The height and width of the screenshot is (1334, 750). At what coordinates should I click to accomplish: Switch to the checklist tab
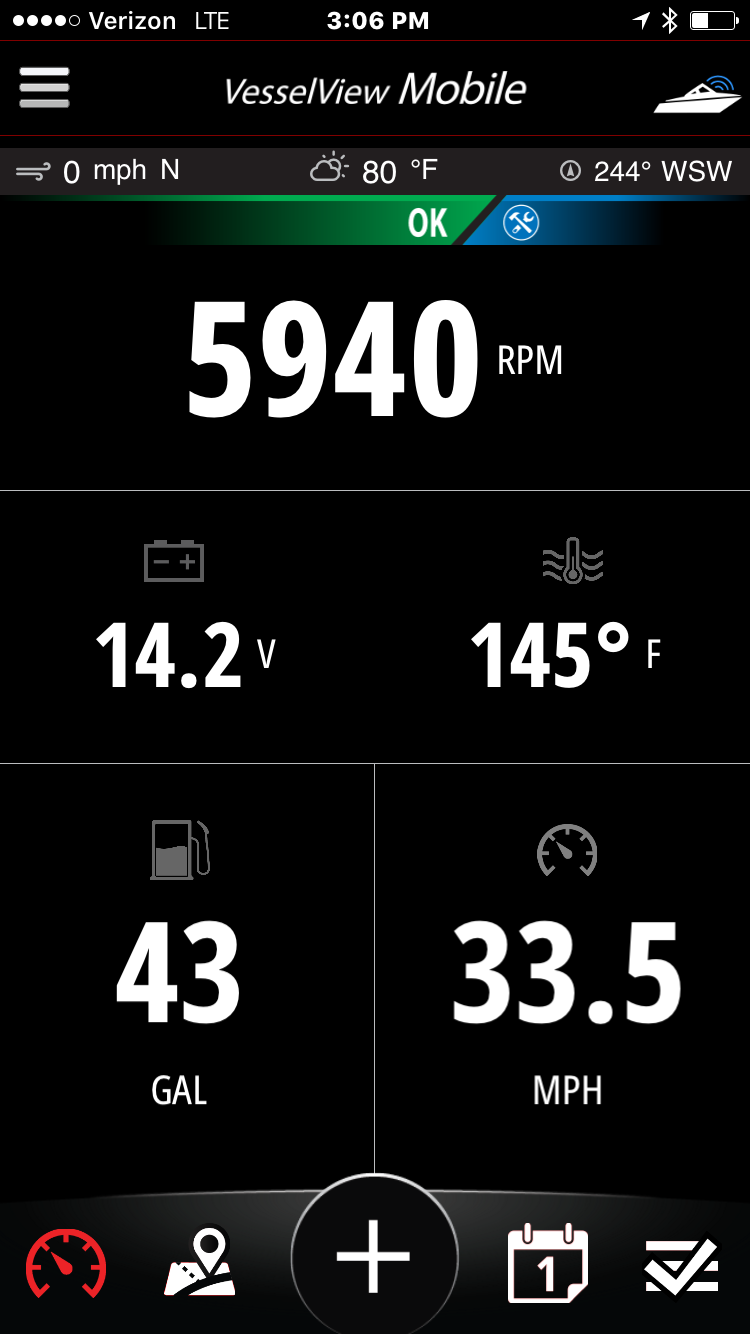coord(681,1265)
